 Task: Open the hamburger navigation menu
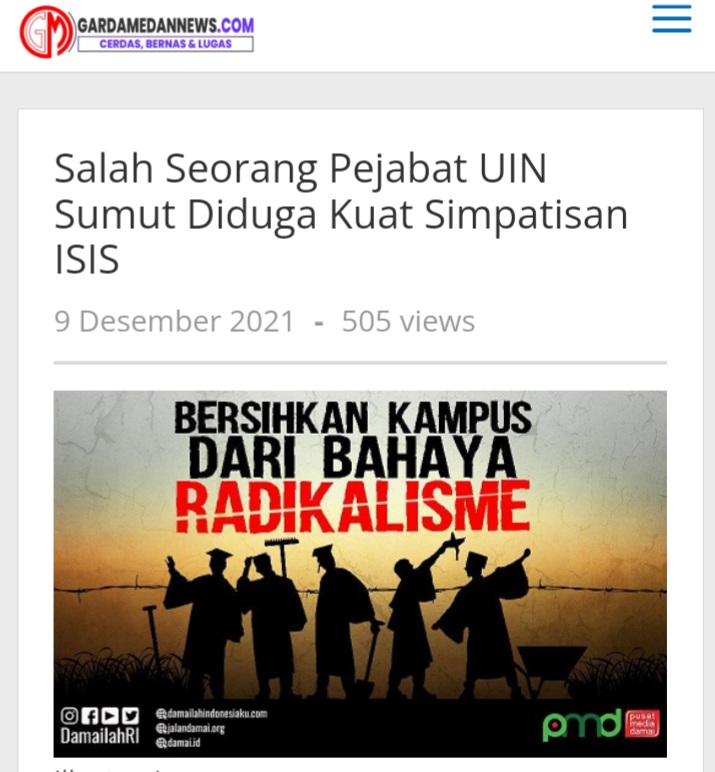(x=671, y=19)
